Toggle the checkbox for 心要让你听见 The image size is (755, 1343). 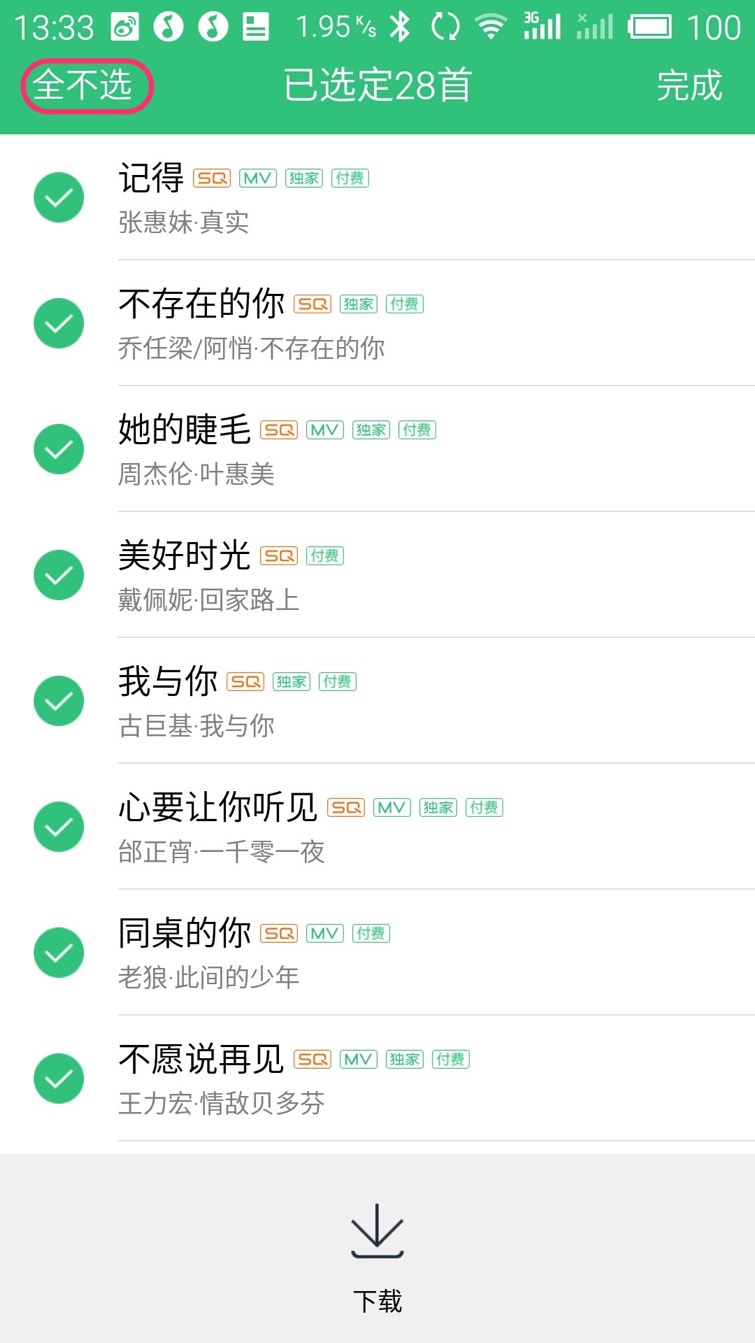(x=59, y=827)
